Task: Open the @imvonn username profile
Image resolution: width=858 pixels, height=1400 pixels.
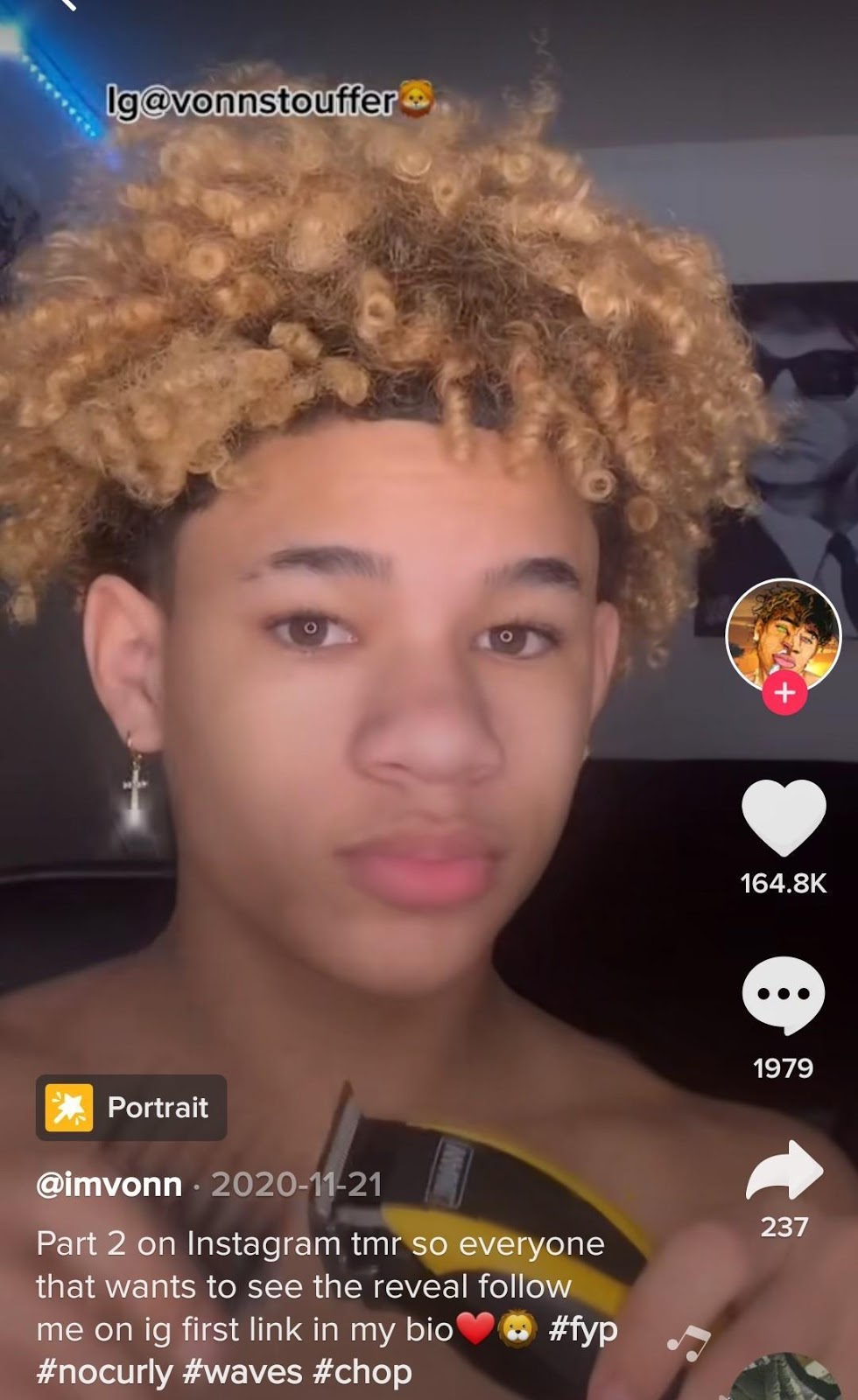Action: tap(109, 1185)
